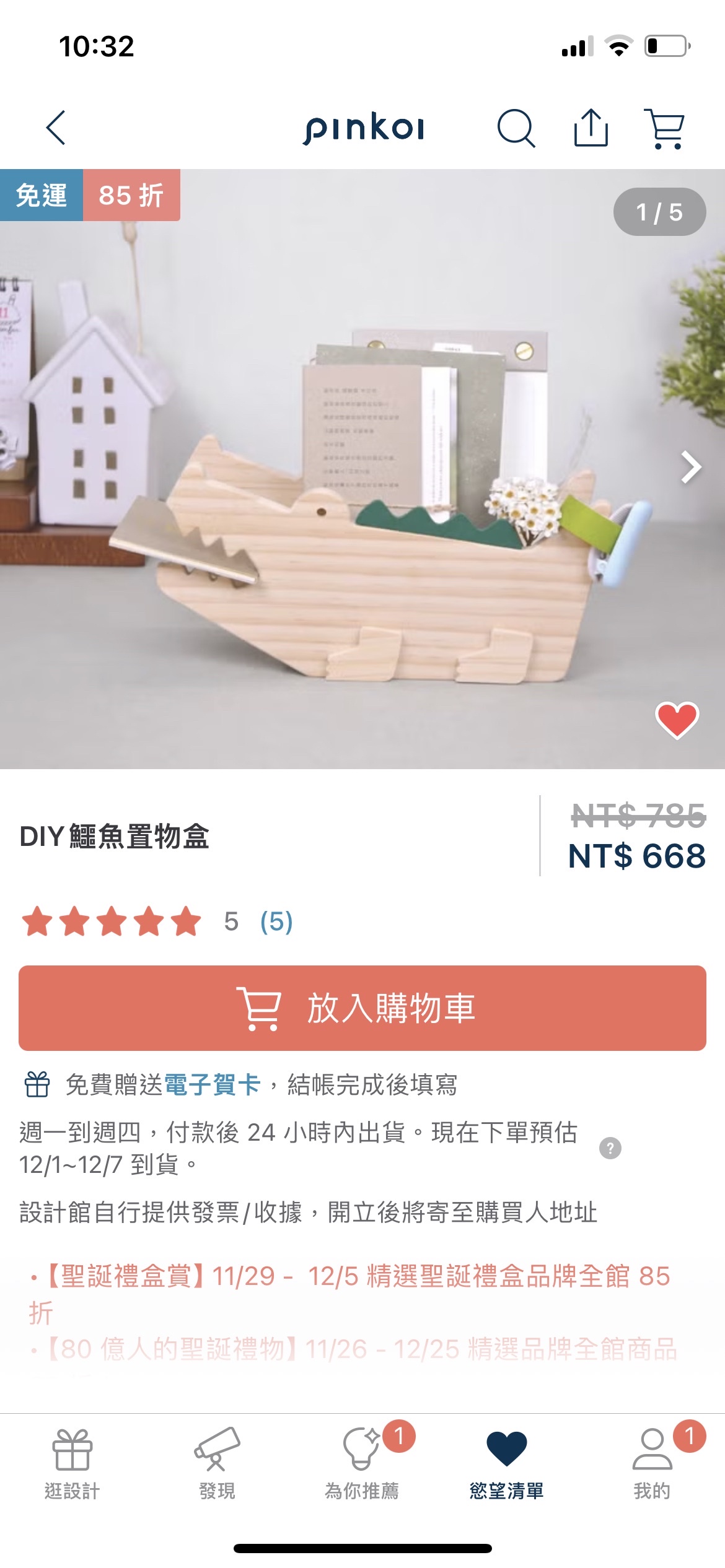Open the shopping cart

665,128
